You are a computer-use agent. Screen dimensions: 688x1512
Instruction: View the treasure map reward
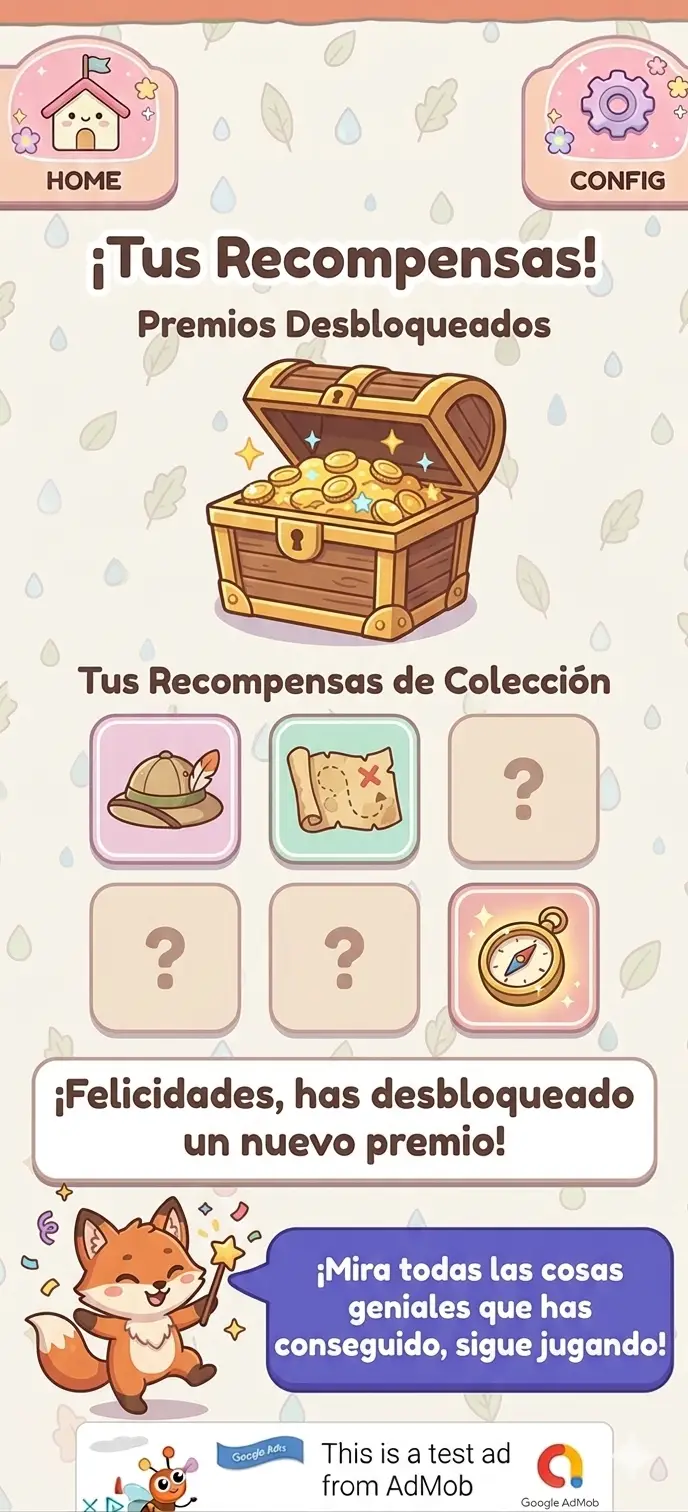point(344,789)
